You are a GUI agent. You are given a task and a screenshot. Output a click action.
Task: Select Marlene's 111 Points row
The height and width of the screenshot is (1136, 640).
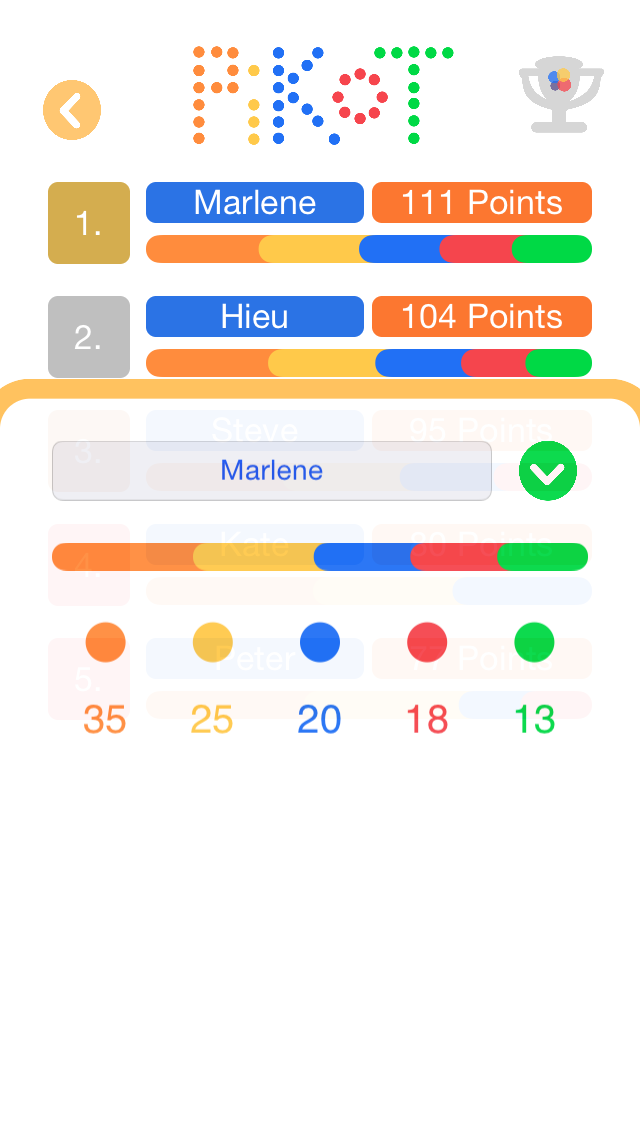click(x=481, y=203)
